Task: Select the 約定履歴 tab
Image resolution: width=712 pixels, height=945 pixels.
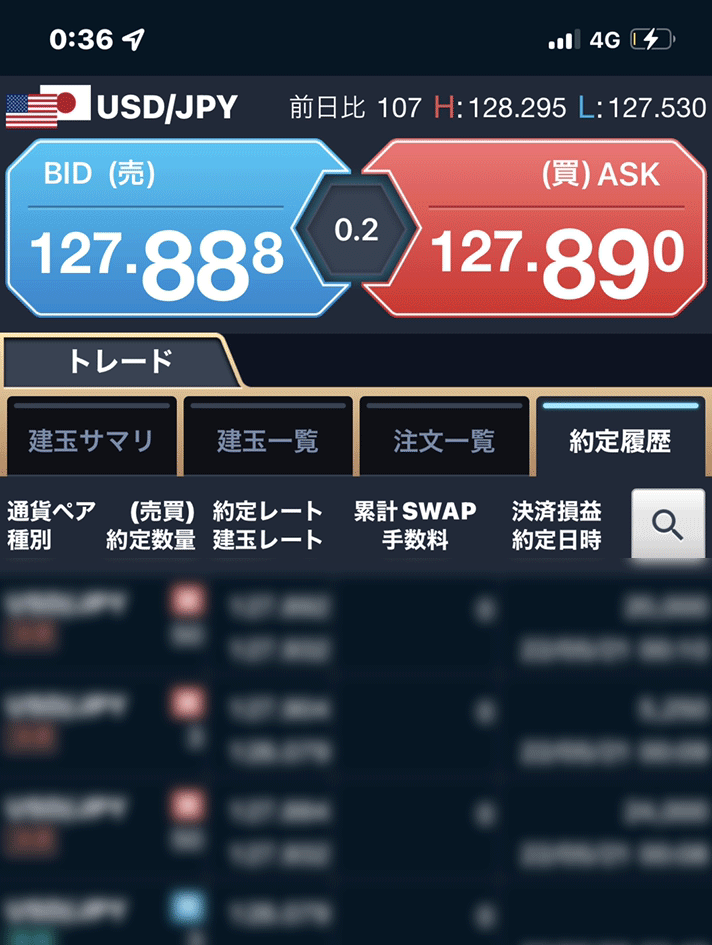Action: tap(619, 441)
